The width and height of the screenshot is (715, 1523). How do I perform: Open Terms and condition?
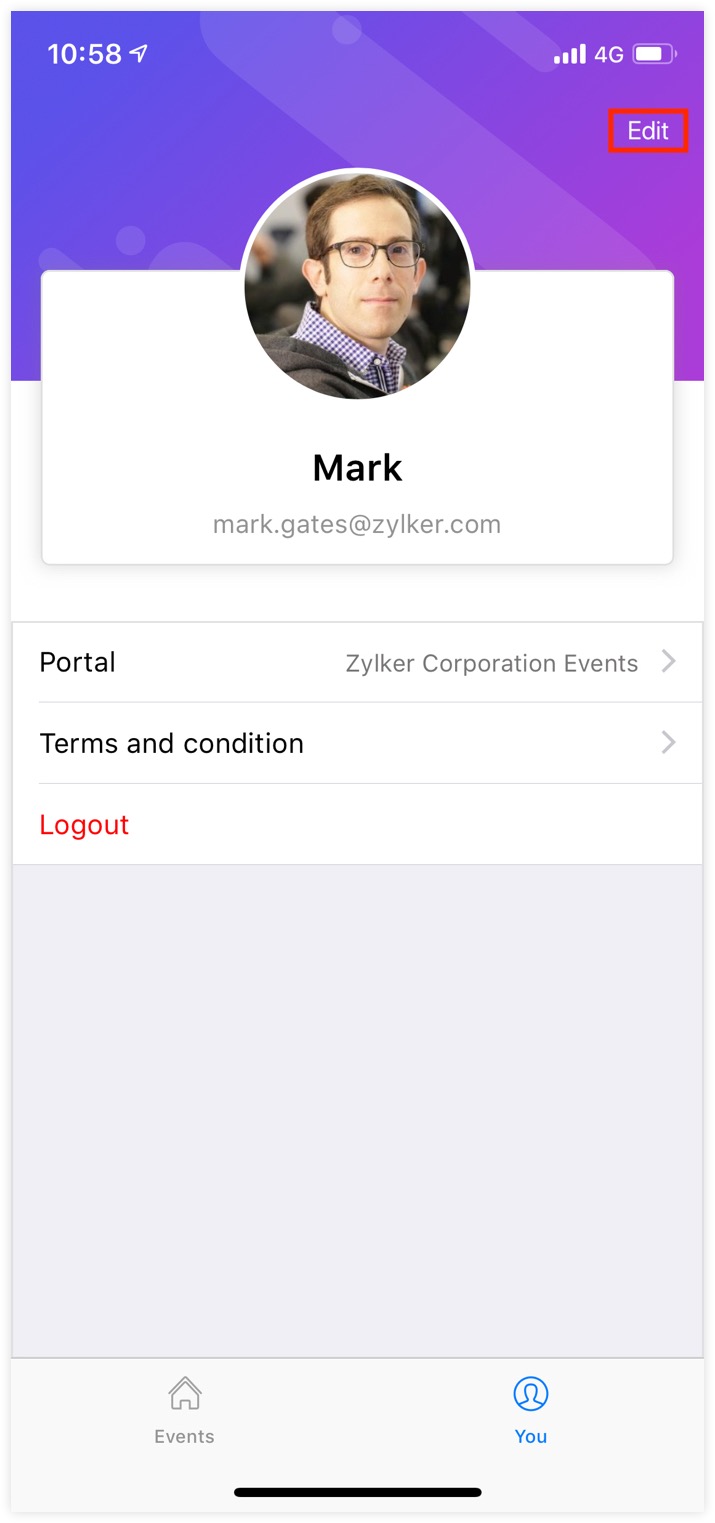357,744
